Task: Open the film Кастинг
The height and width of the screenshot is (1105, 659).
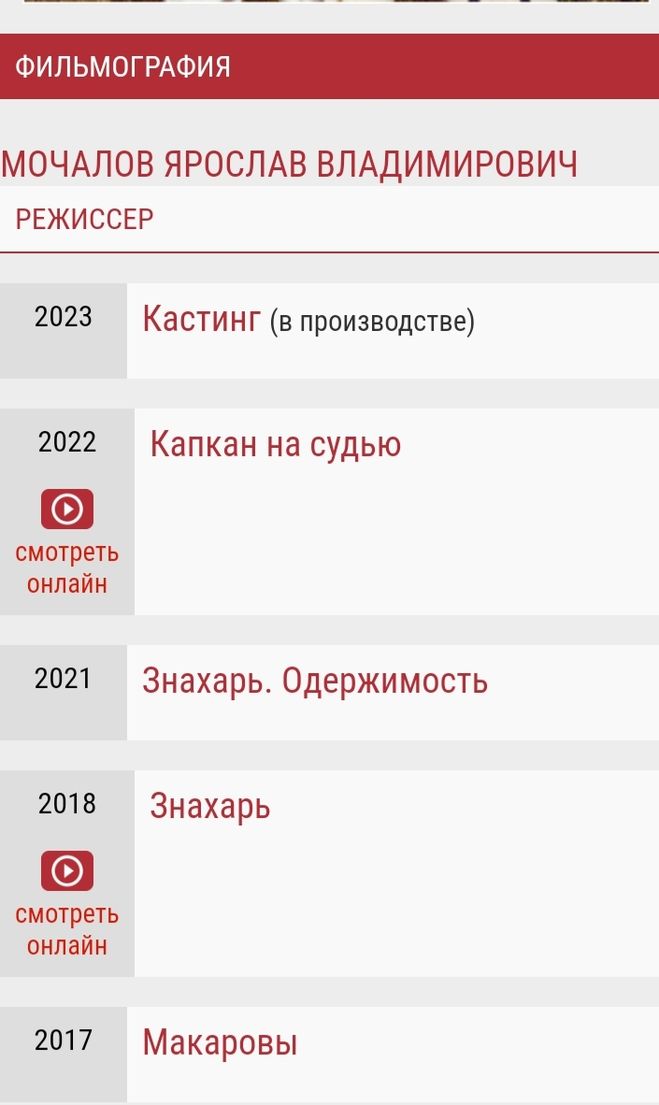Action: [202, 319]
